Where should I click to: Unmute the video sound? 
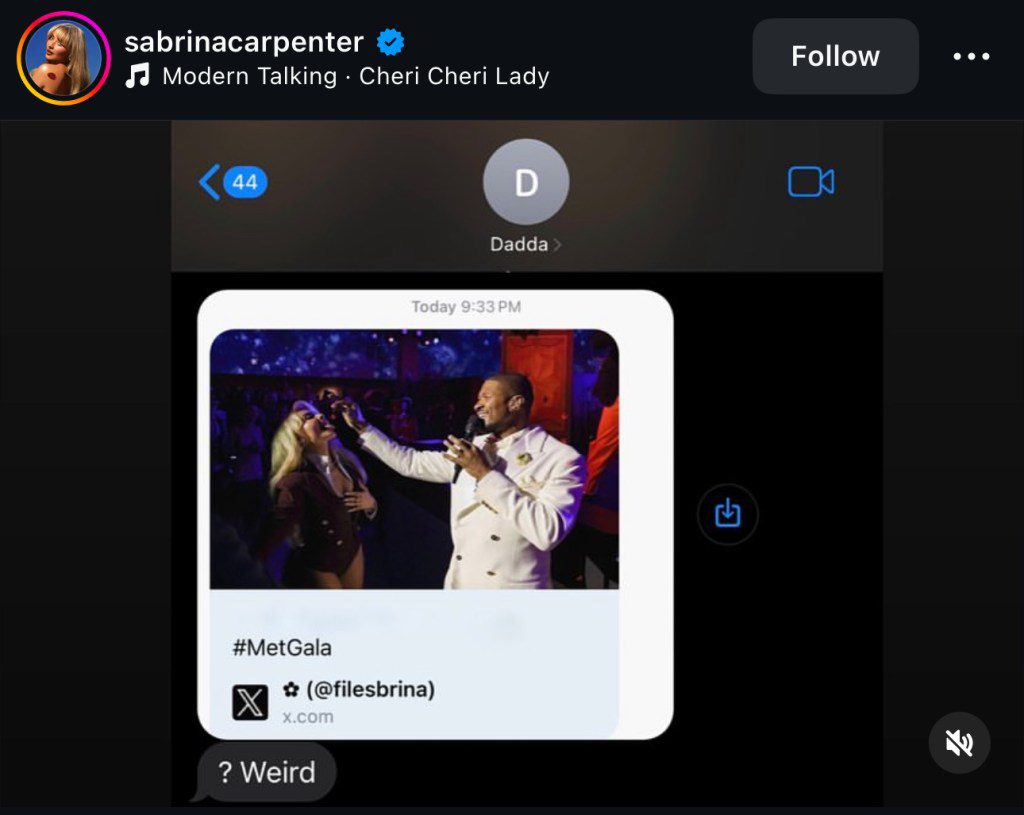click(x=959, y=743)
